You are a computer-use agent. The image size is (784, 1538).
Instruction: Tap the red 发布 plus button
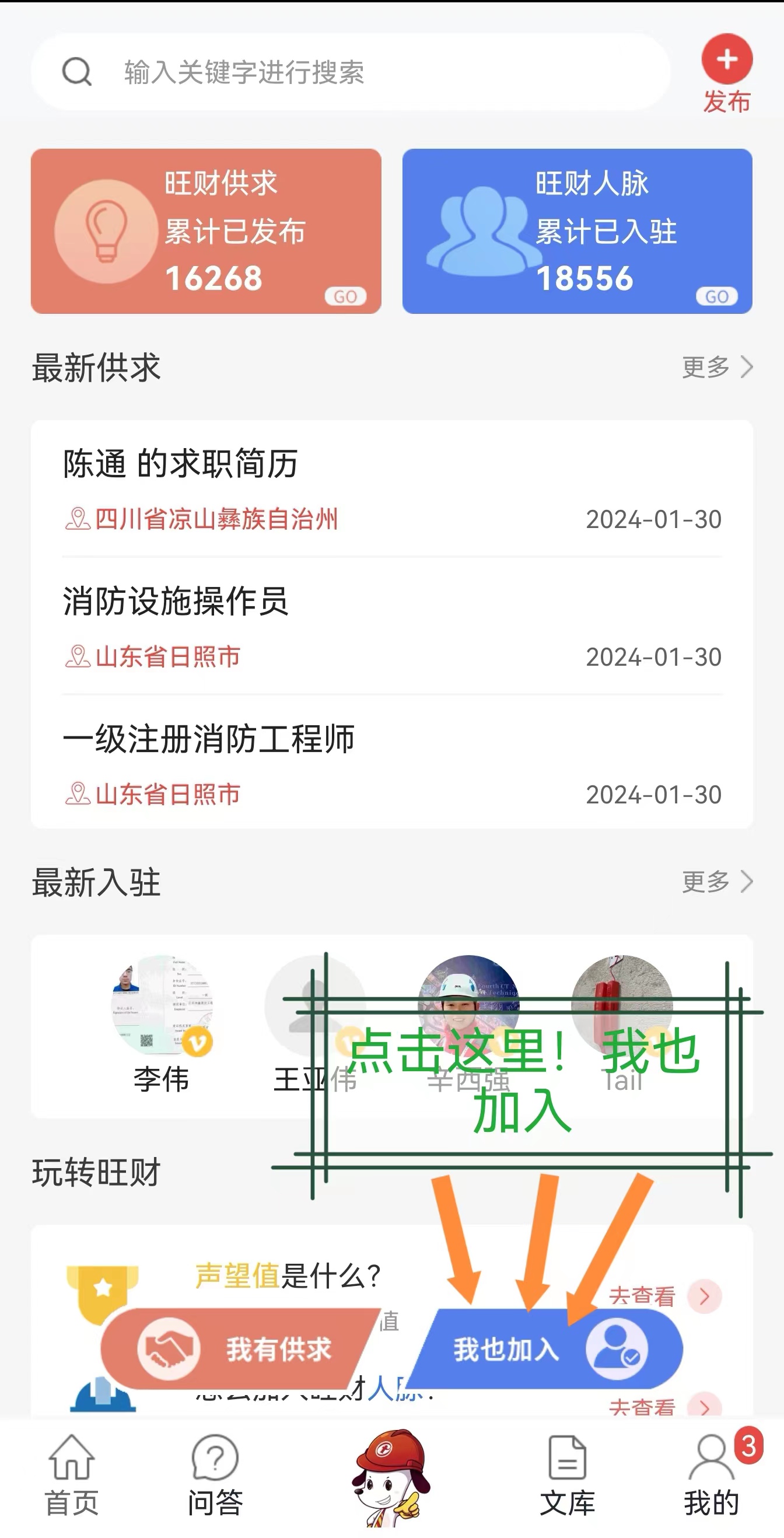(727, 73)
